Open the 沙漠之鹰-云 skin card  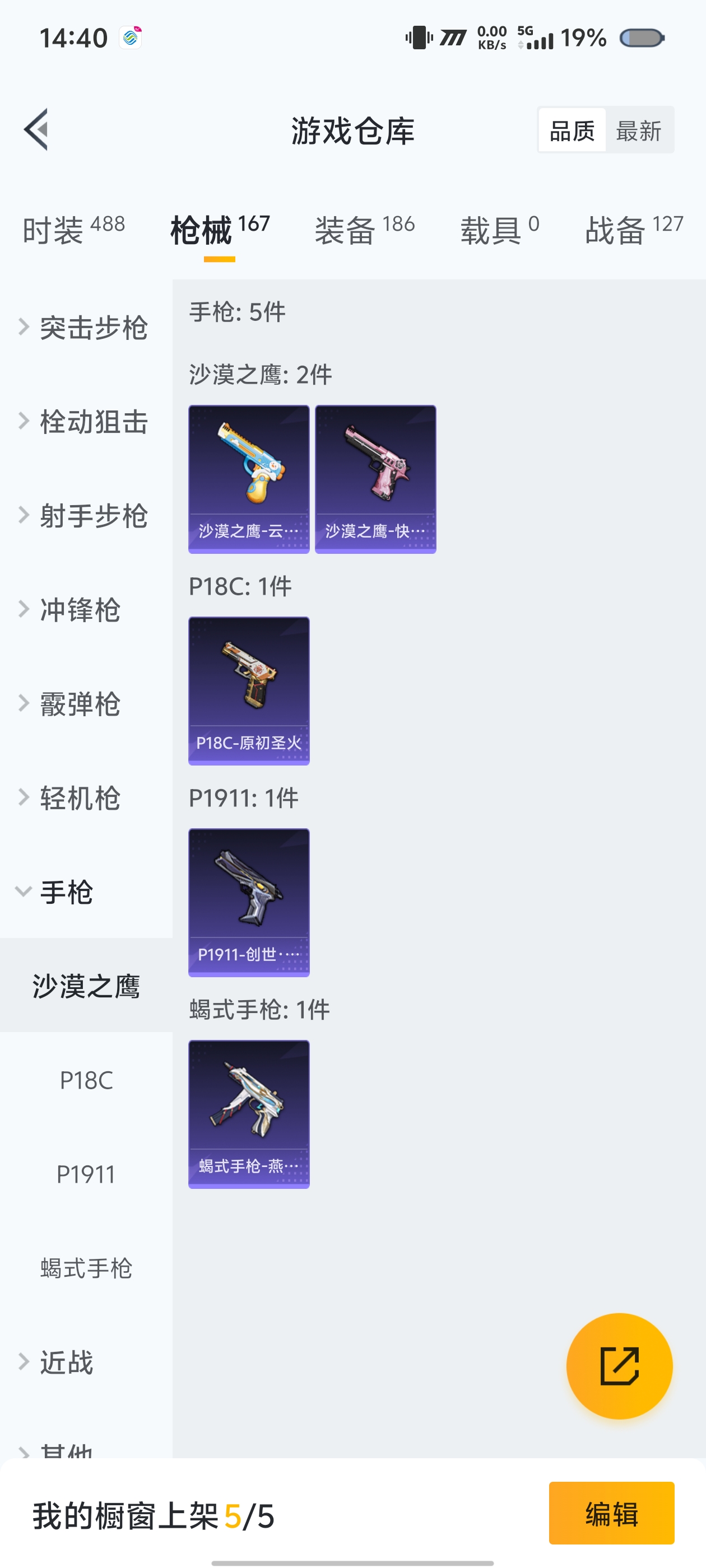pyautogui.click(x=249, y=479)
